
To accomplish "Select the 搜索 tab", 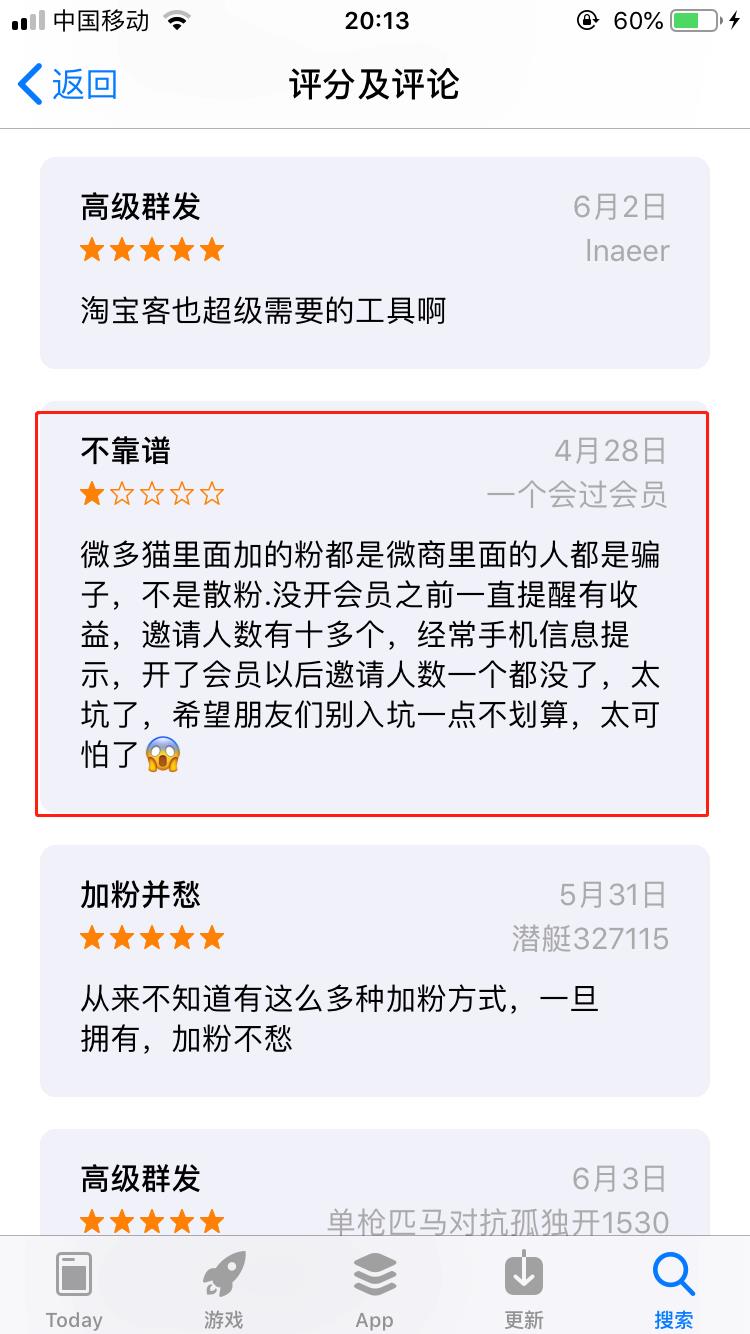I will pyautogui.click(x=673, y=1288).
